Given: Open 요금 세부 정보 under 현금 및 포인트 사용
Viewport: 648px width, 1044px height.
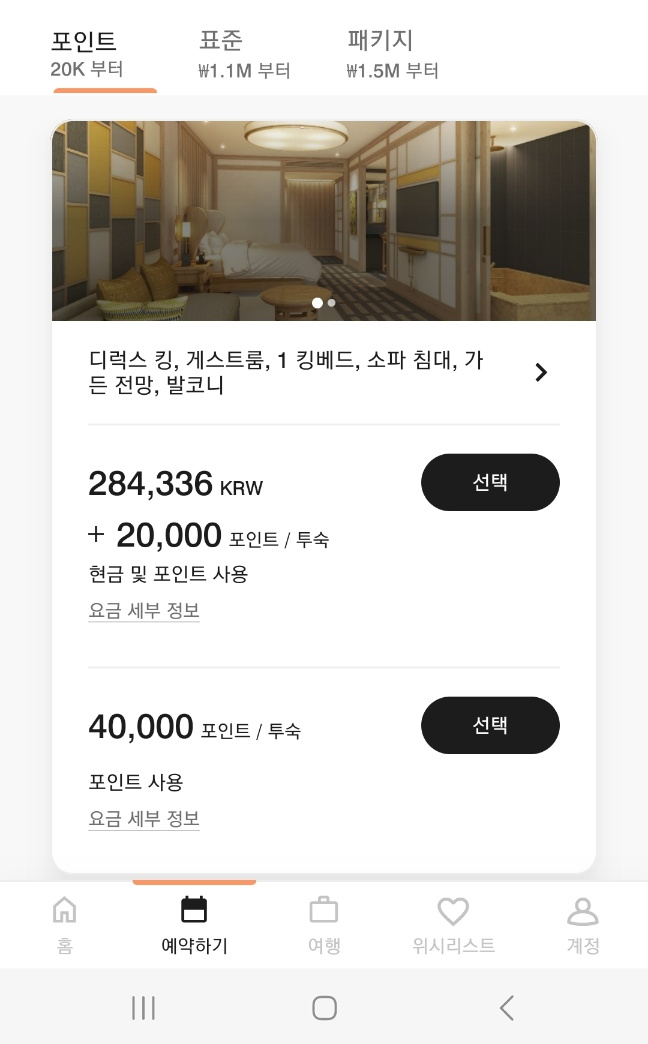Looking at the screenshot, I should [144, 610].
